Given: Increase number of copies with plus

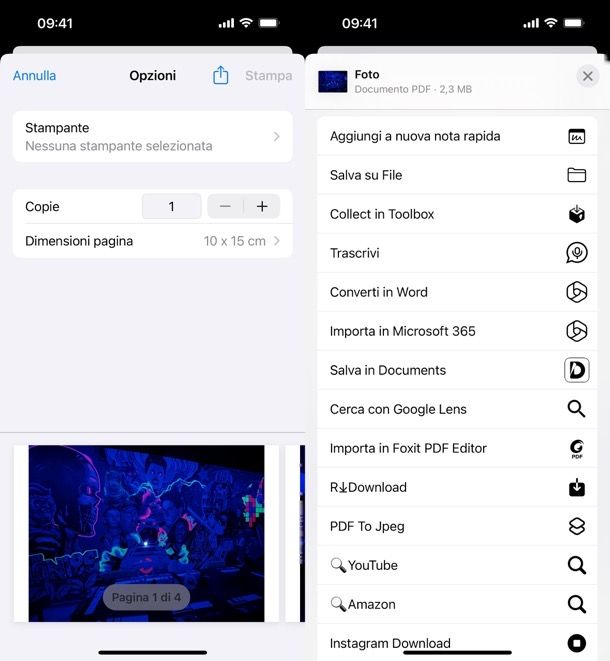Looking at the screenshot, I should click(x=262, y=207).
